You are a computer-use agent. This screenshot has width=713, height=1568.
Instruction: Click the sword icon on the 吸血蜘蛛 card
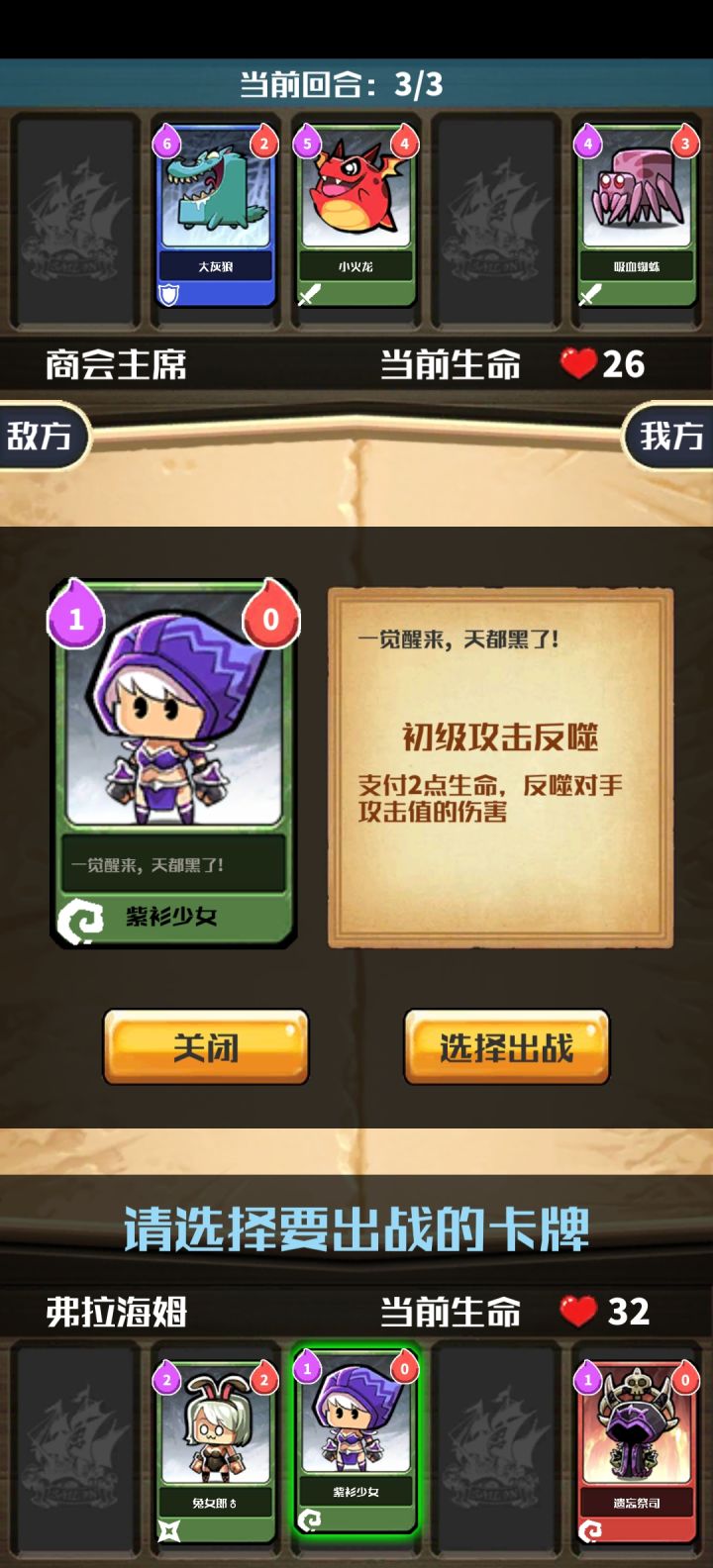(591, 293)
